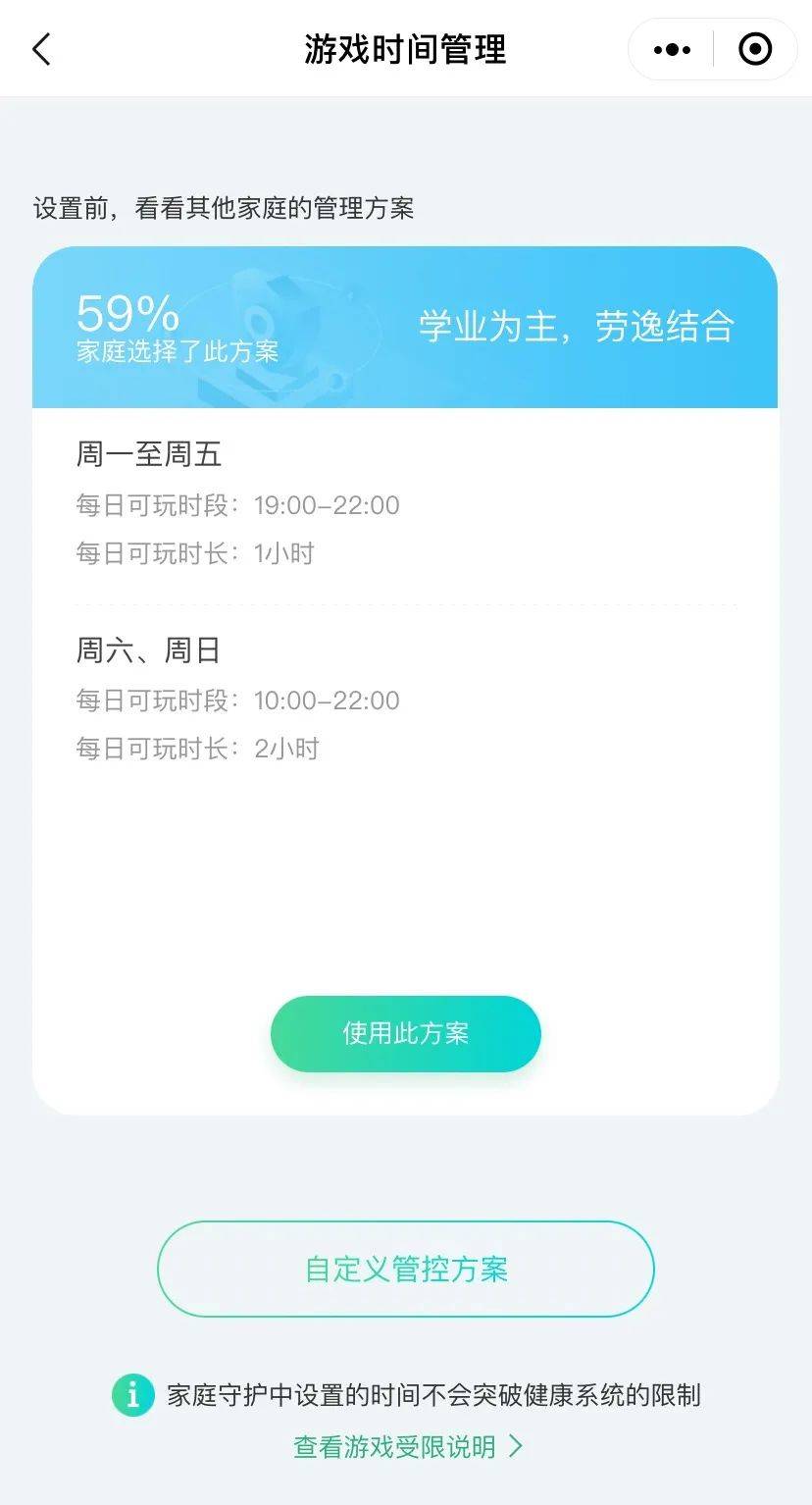
Task: Open the 查看游戏受限说明 link
Action: (407, 1446)
